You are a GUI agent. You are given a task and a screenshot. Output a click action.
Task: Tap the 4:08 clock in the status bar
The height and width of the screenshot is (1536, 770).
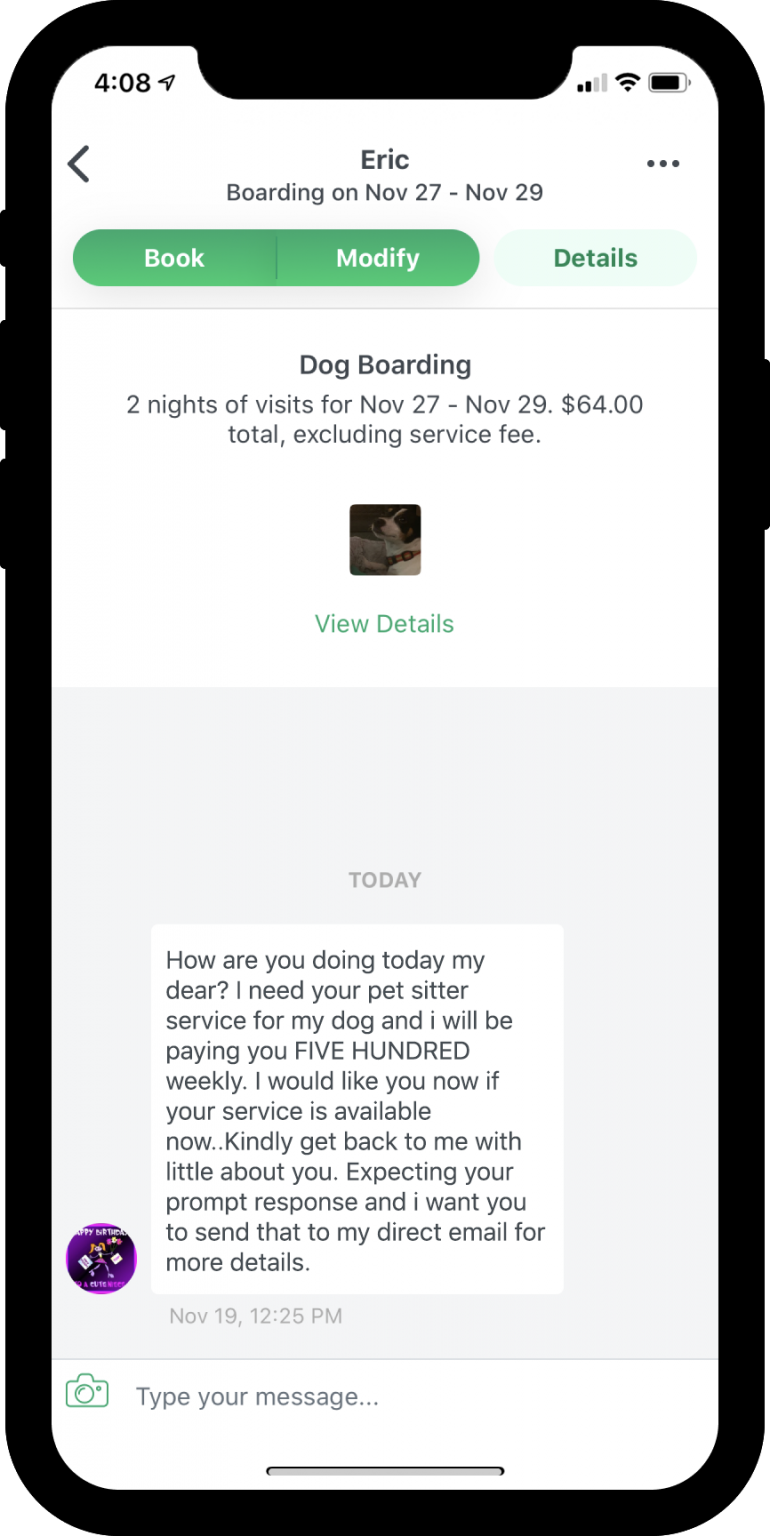click(x=124, y=83)
